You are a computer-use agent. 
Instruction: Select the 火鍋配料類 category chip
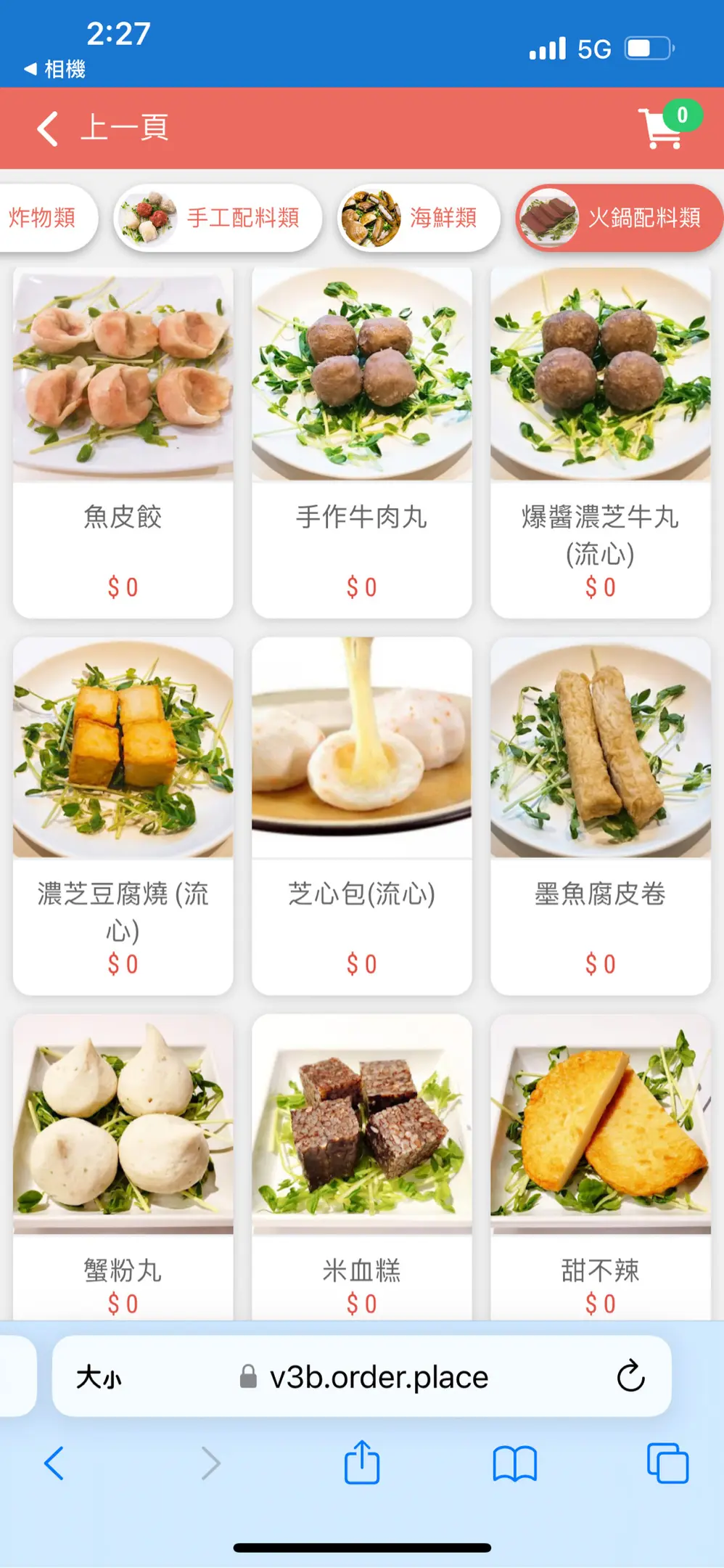[619, 217]
